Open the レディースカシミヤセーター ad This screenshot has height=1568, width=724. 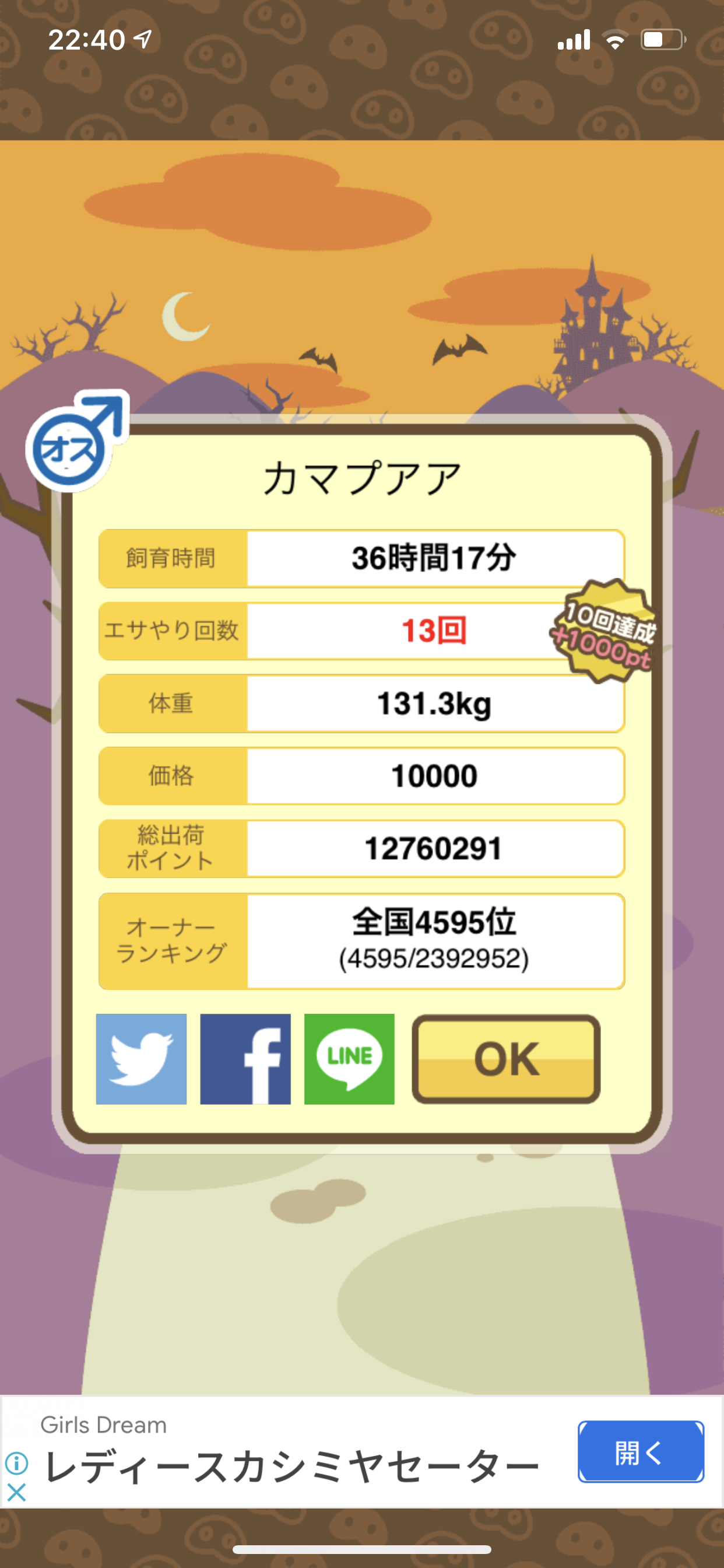[x=292, y=1467]
